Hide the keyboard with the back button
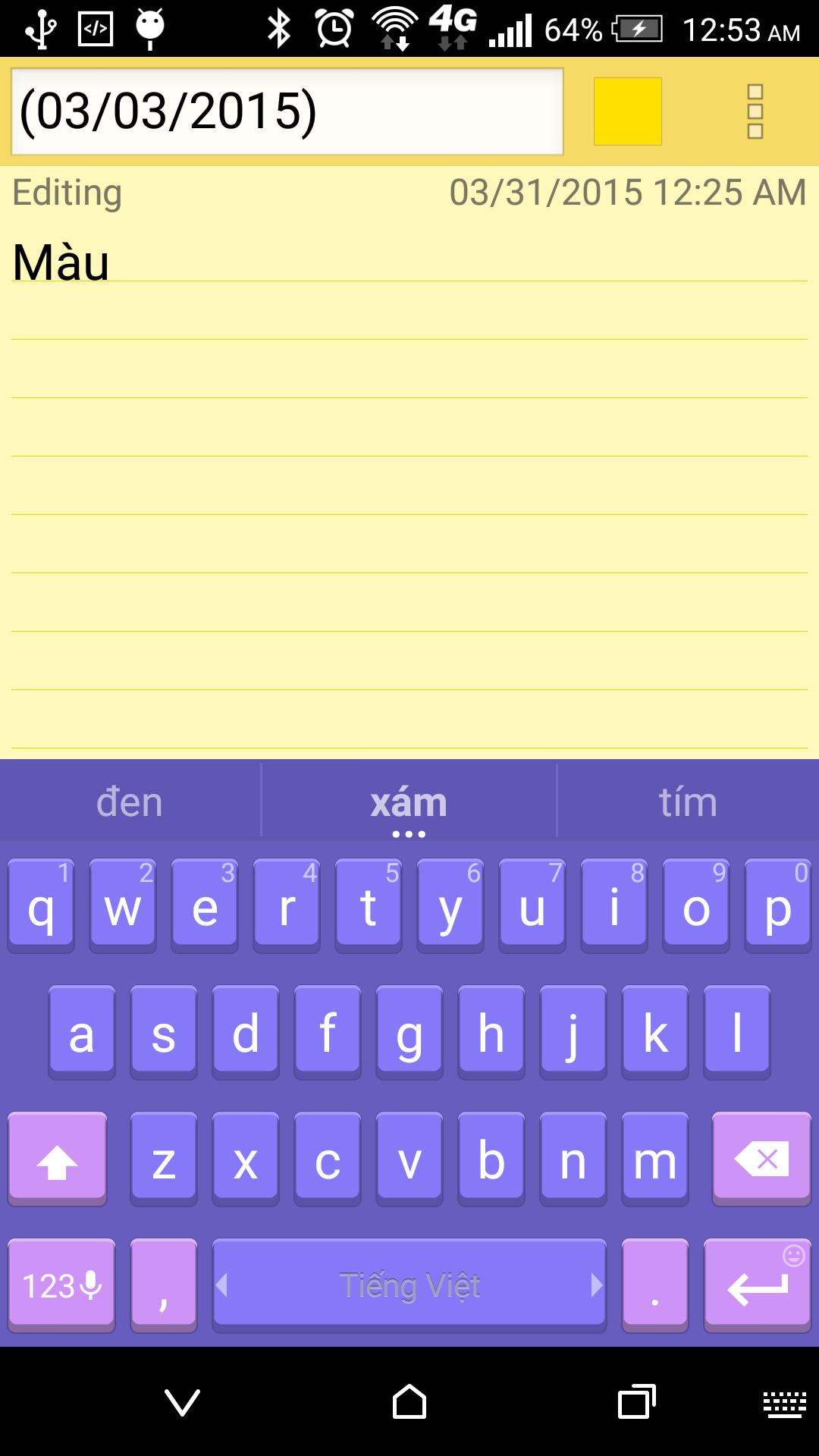 [183, 1402]
